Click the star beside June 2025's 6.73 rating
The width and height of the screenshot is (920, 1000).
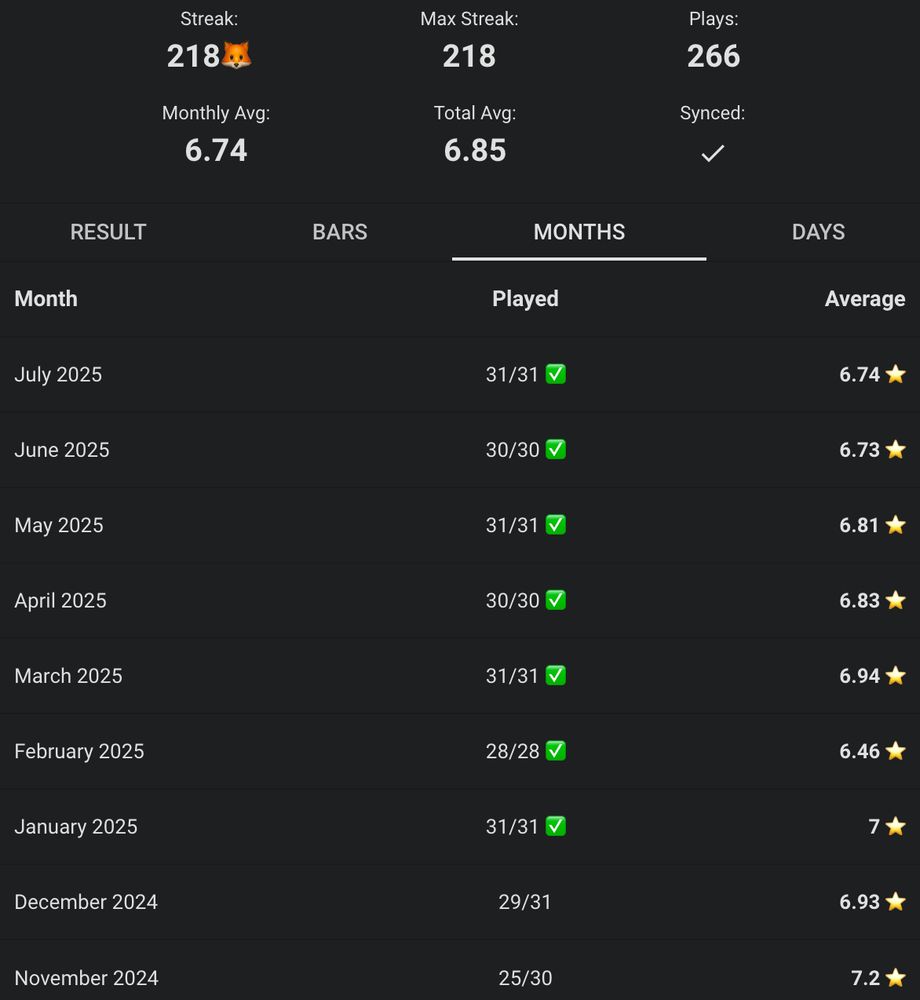point(897,450)
